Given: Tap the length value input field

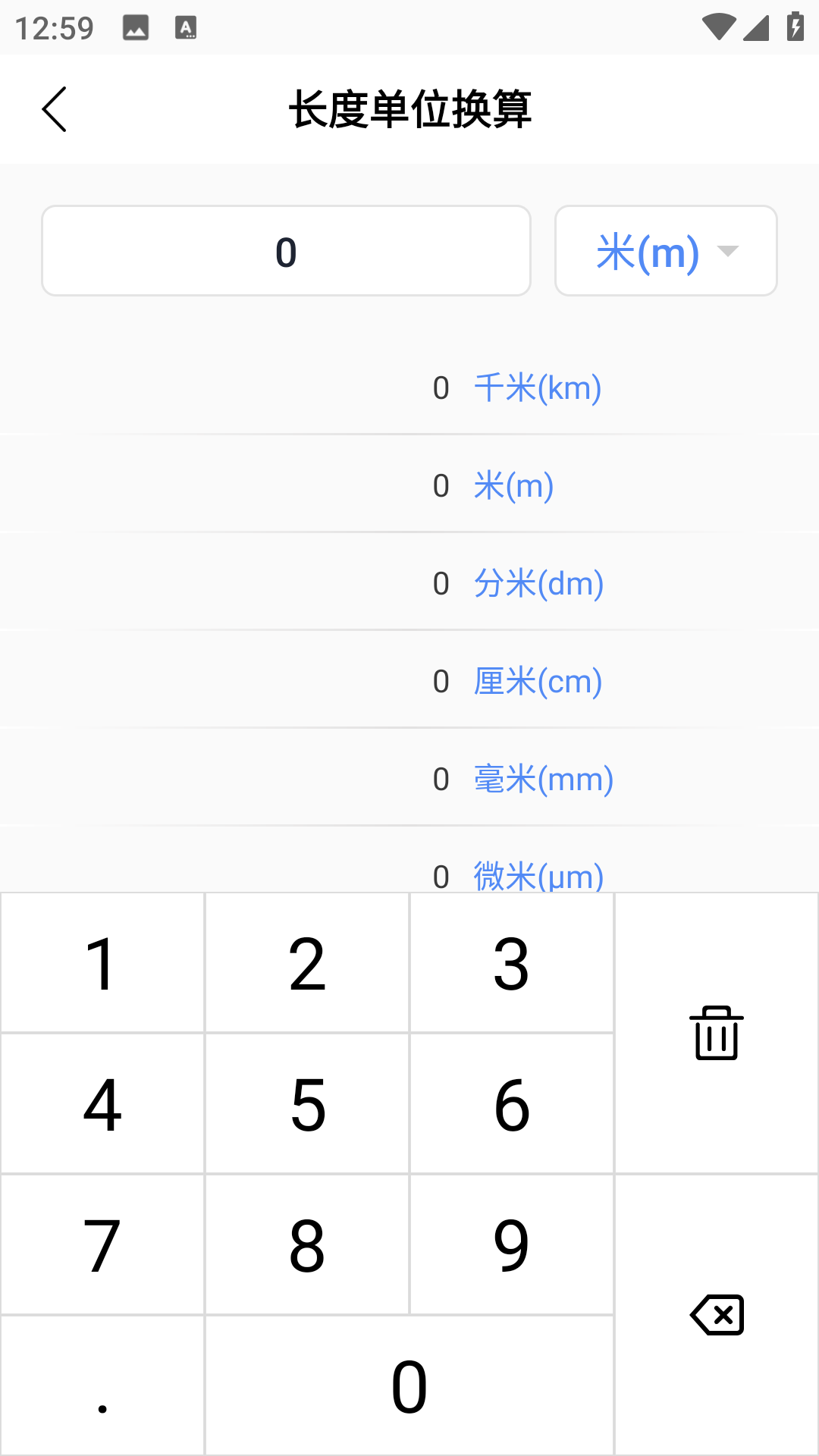Looking at the screenshot, I should pos(286,251).
